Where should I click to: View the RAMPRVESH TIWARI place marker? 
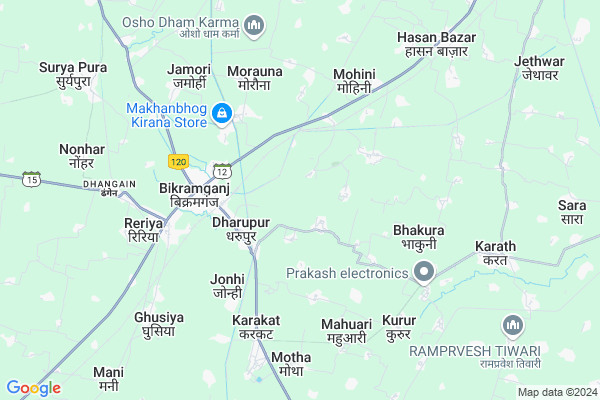513,326
